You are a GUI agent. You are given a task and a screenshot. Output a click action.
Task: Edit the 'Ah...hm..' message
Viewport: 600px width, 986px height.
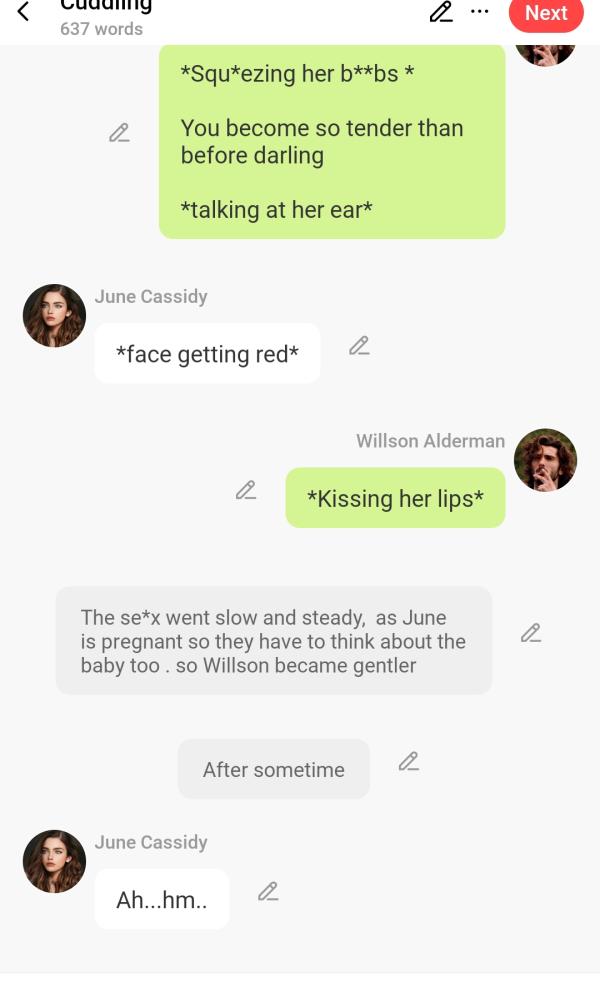(267, 892)
